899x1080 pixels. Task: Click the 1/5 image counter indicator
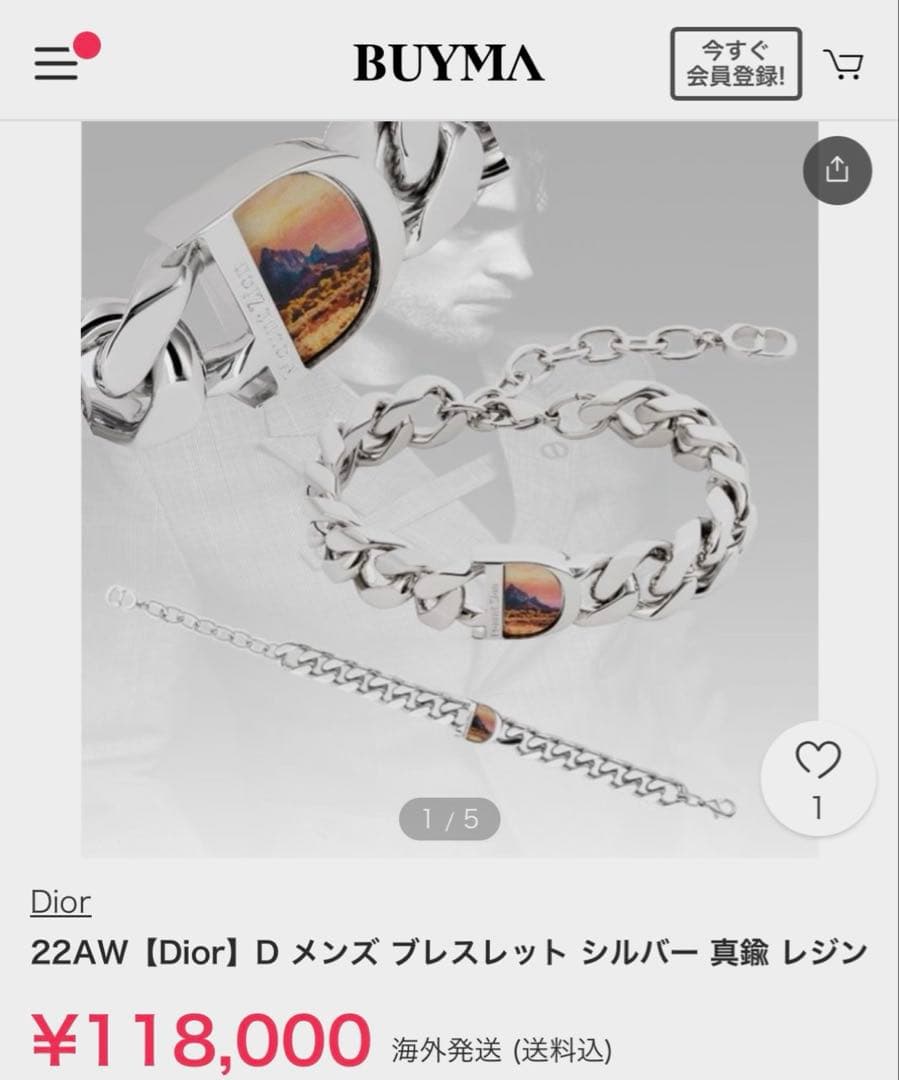coord(449,818)
